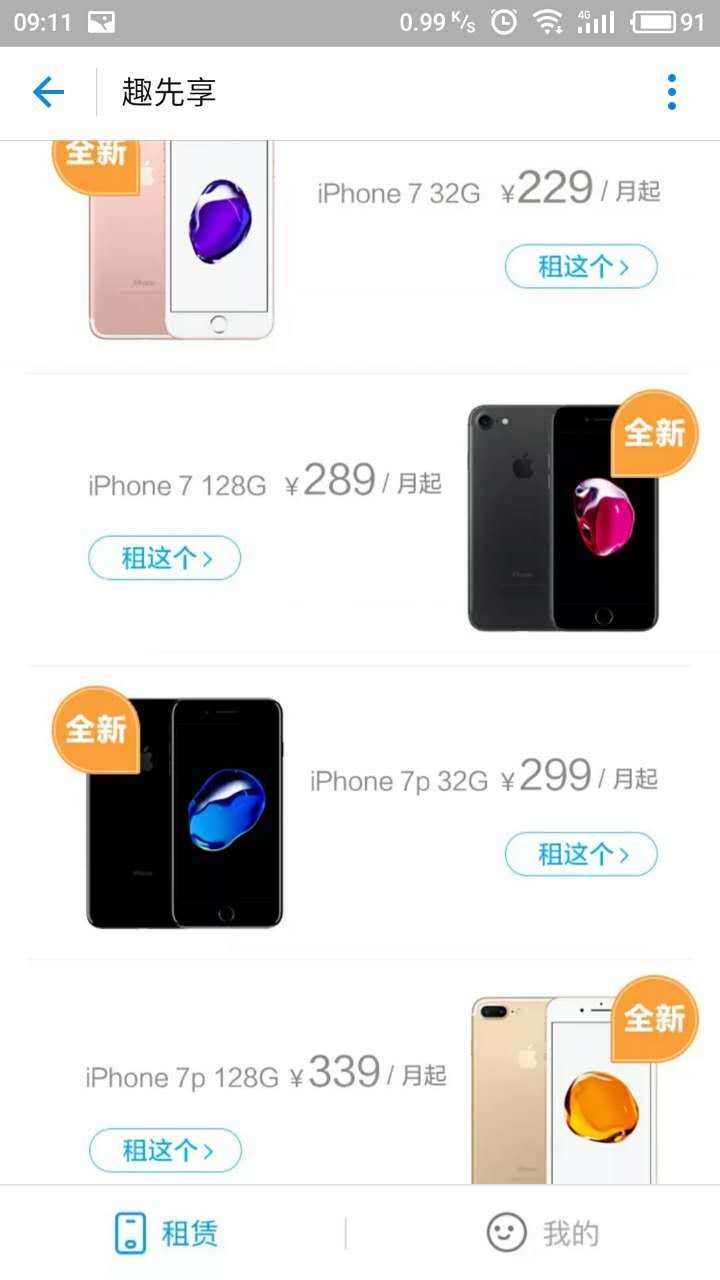
Task: Tap 租这个 for iPhone 7 128G
Action: click(165, 558)
